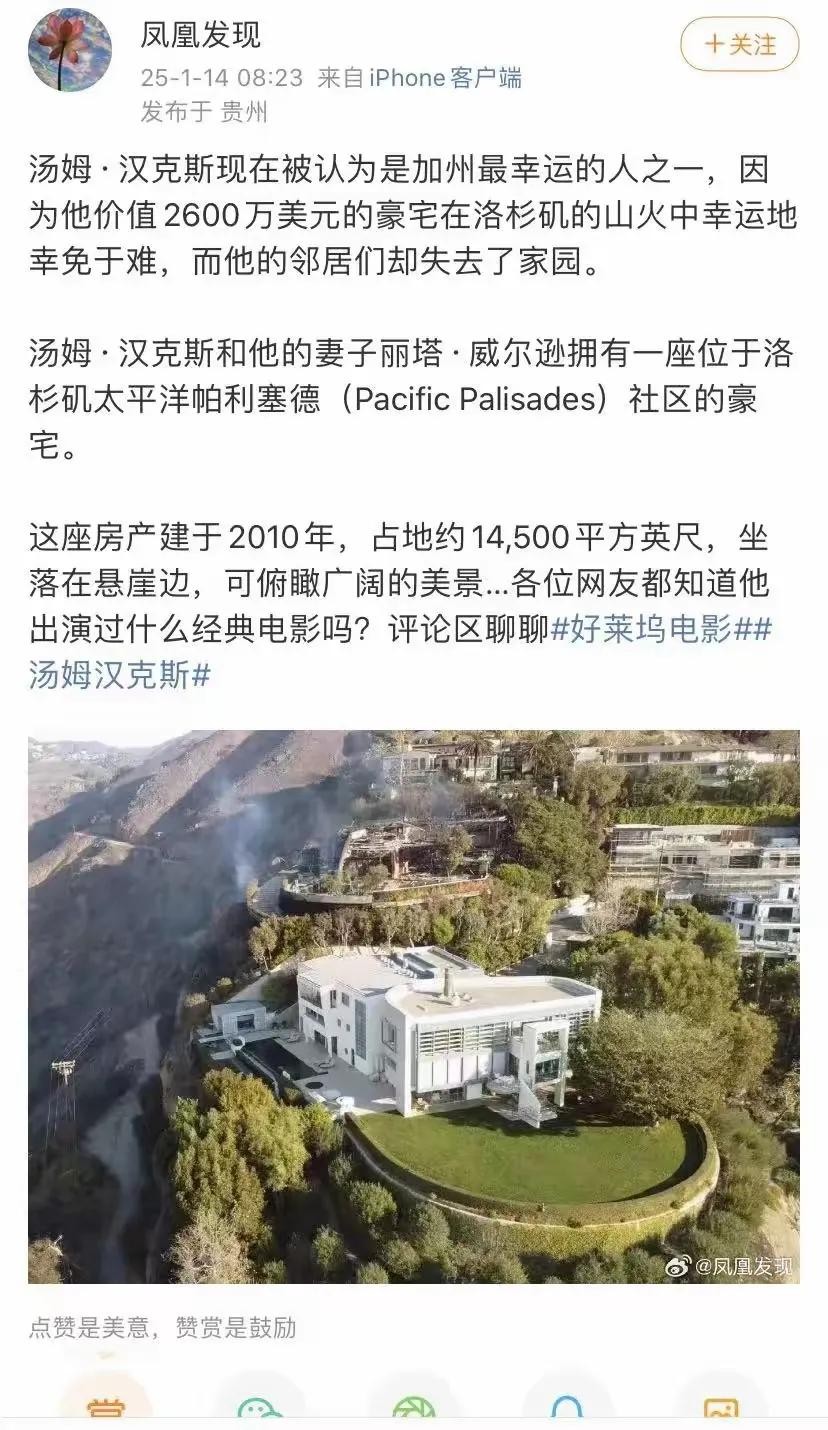View the mansion photo full screen
Image resolution: width=828 pixels, height=1430 pixels.
[x=413, y=1006]
